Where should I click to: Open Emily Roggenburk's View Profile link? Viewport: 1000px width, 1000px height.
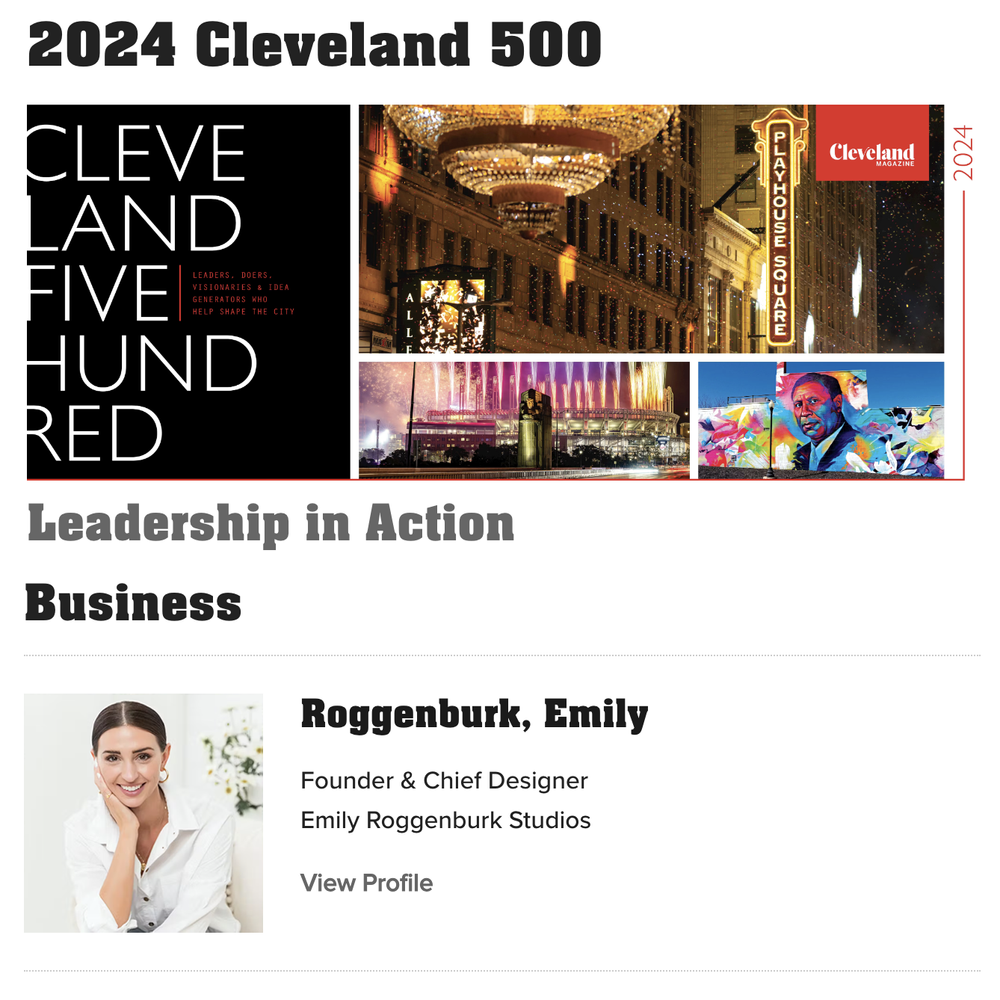[366, 883]
